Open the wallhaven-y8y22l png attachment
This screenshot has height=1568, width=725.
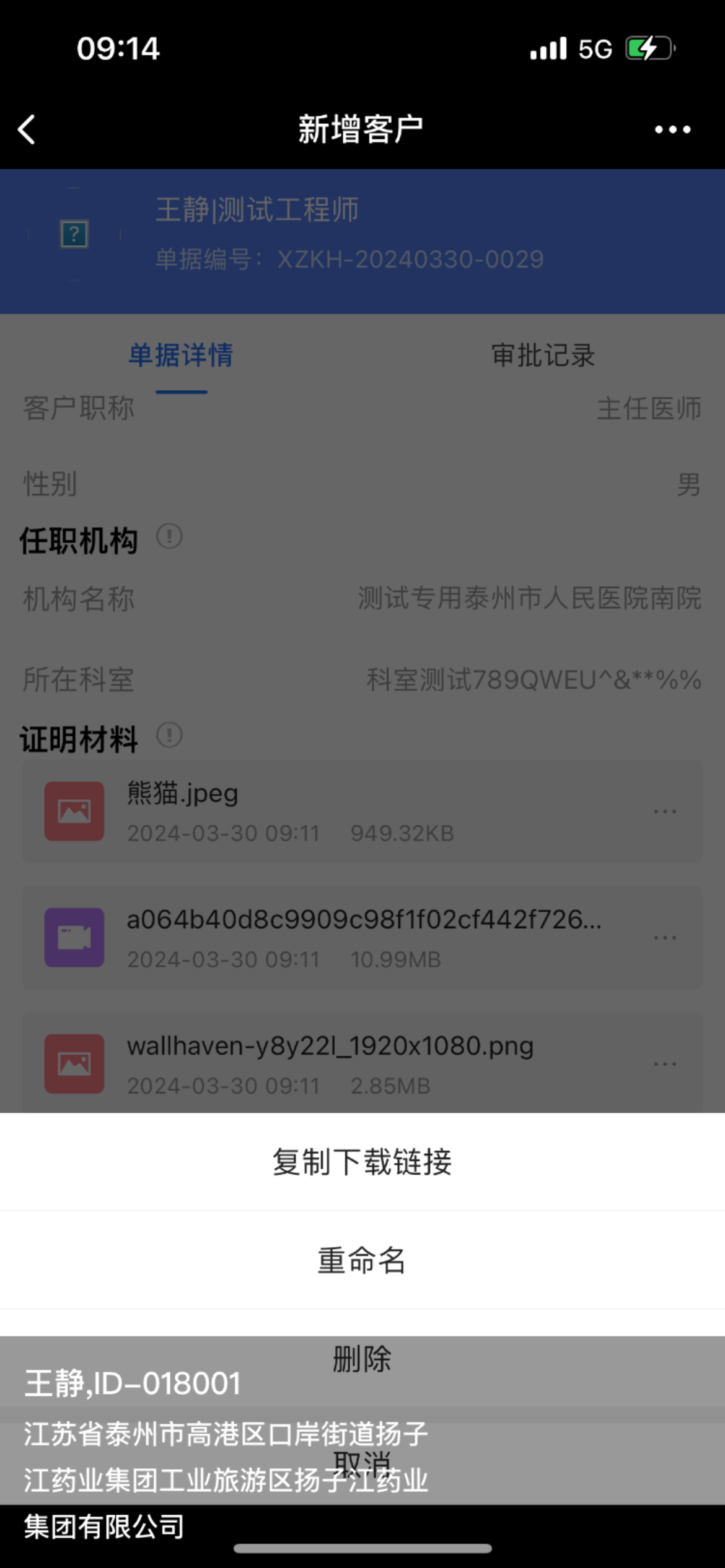coord(362,1063)
